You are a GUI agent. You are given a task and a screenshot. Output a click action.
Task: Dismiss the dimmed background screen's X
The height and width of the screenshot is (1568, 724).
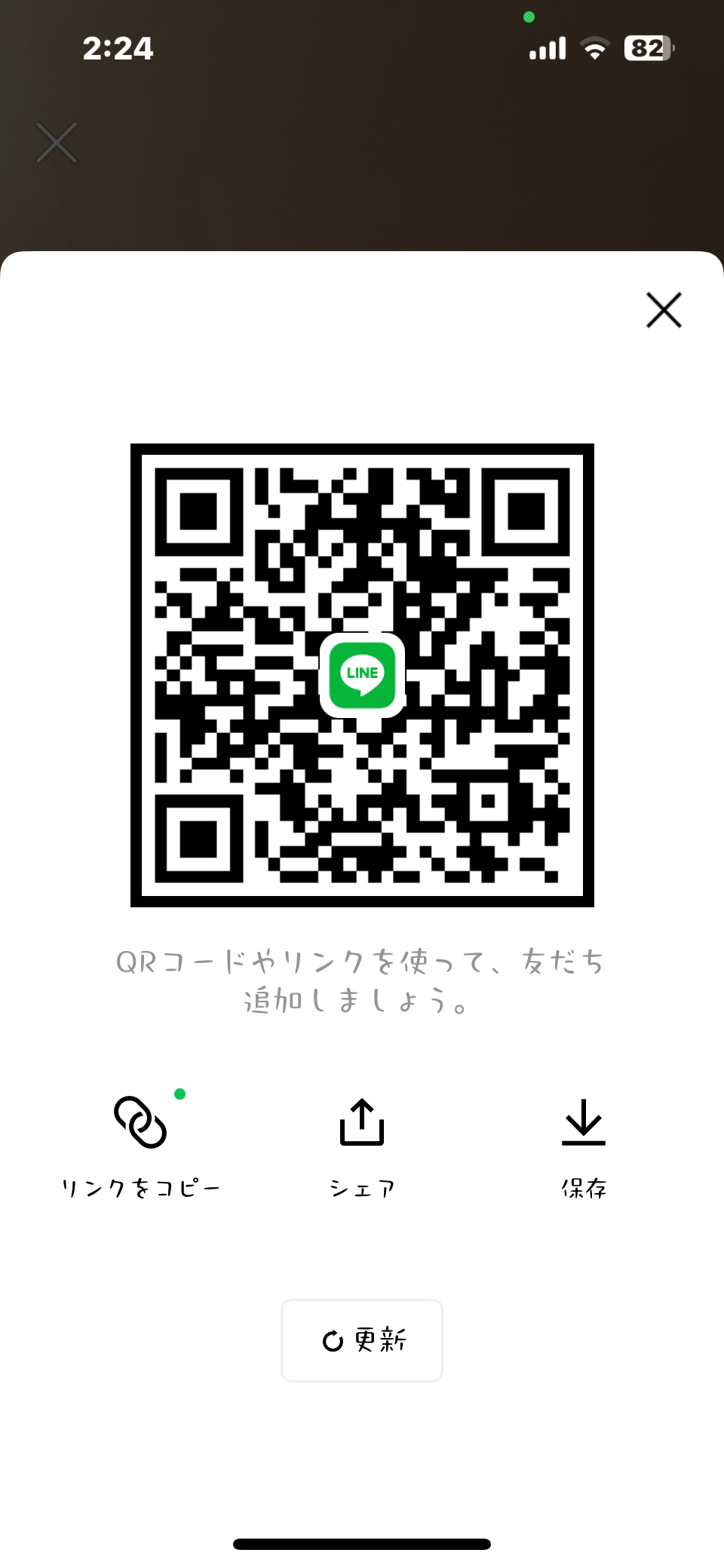[x=57, y=143]
